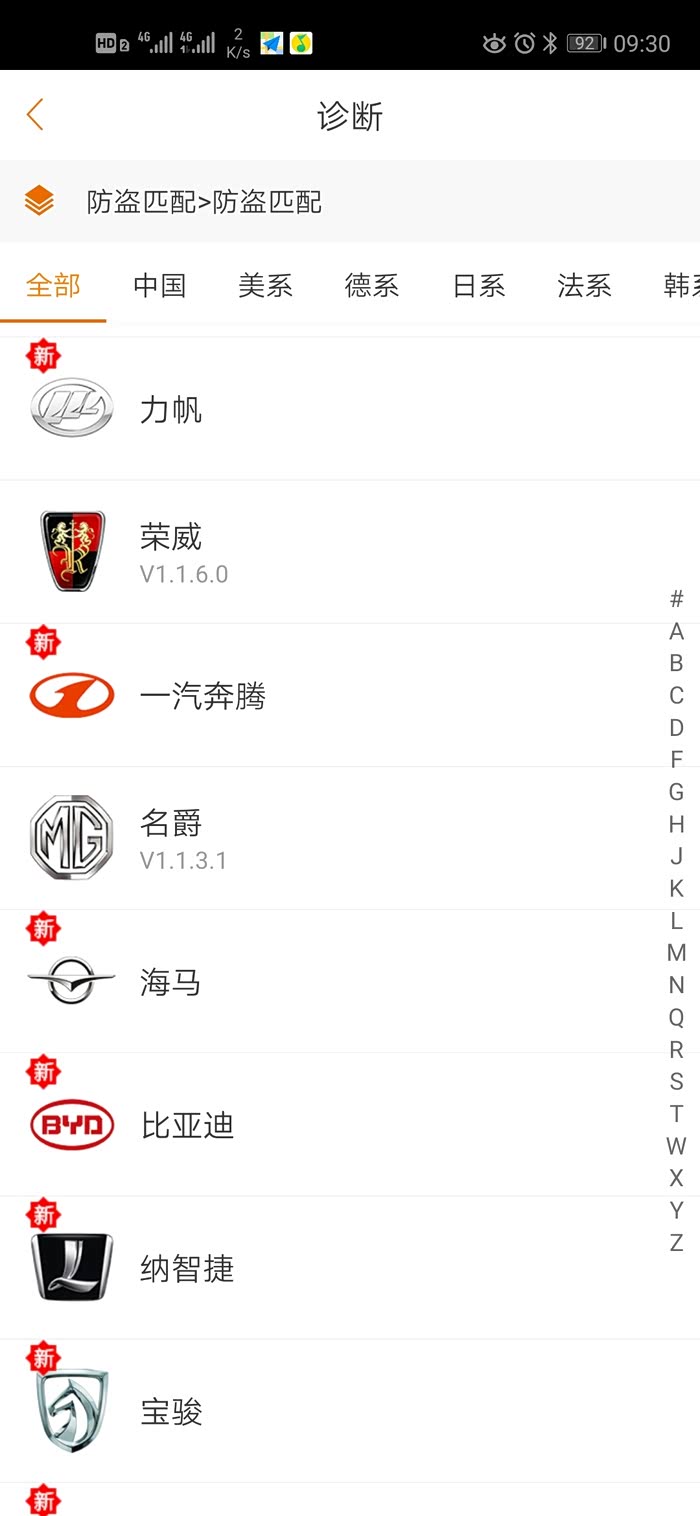
Task: Jump to letter Z in the index
Action: click(676, 1243)
